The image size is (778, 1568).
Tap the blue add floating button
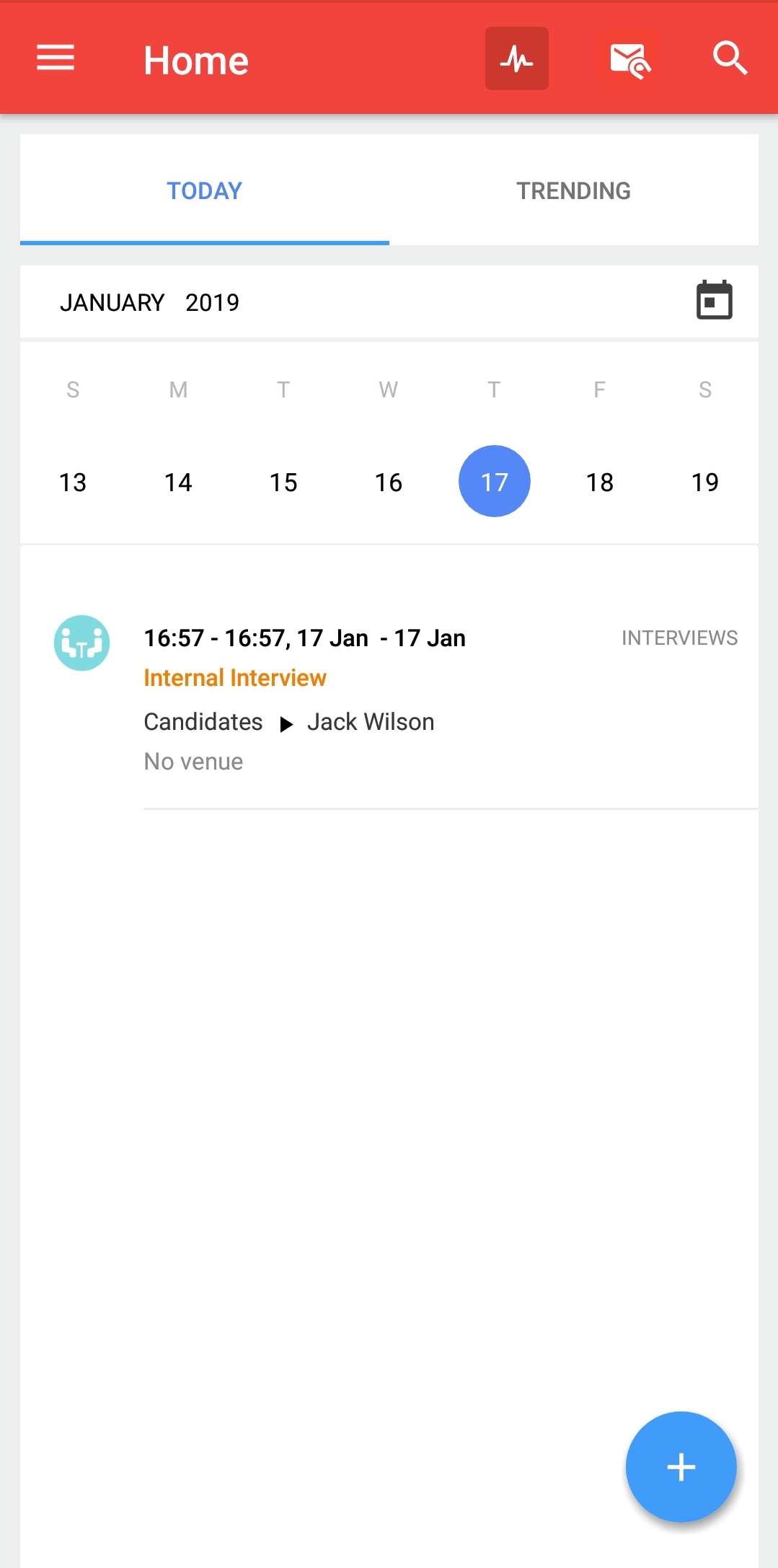[681, 1466]
